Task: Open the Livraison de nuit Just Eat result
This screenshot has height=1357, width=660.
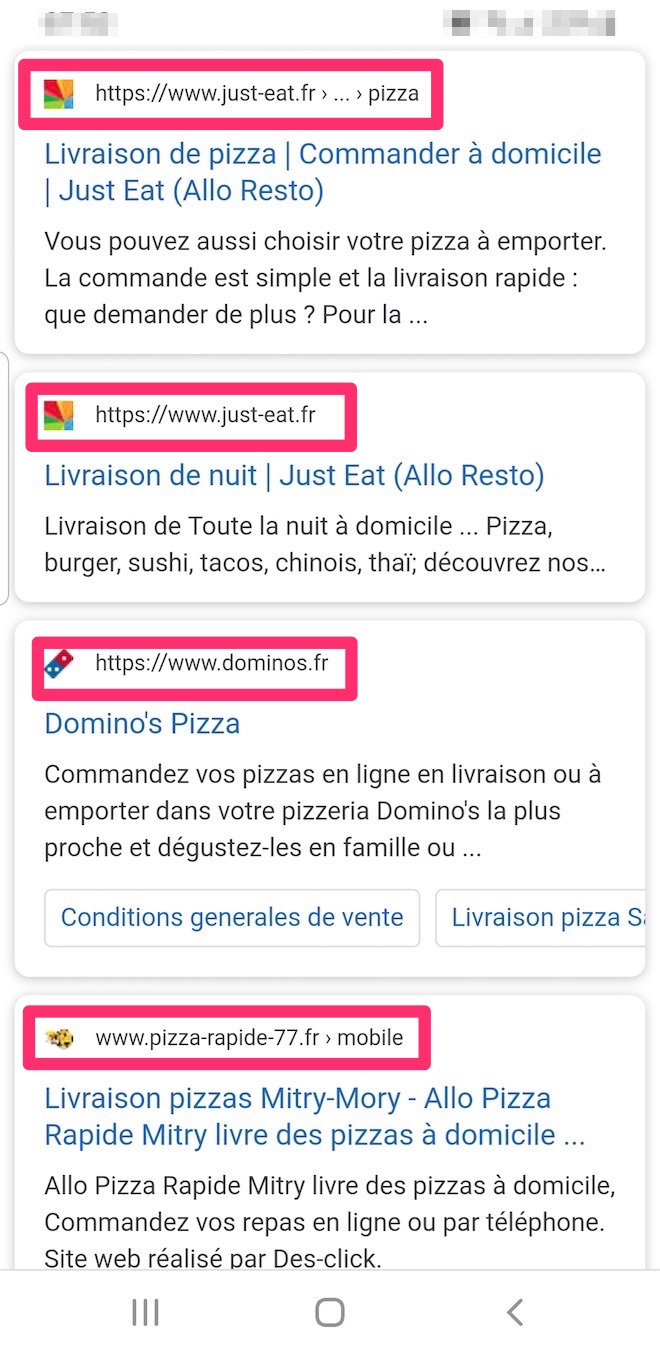Action: 294,475
